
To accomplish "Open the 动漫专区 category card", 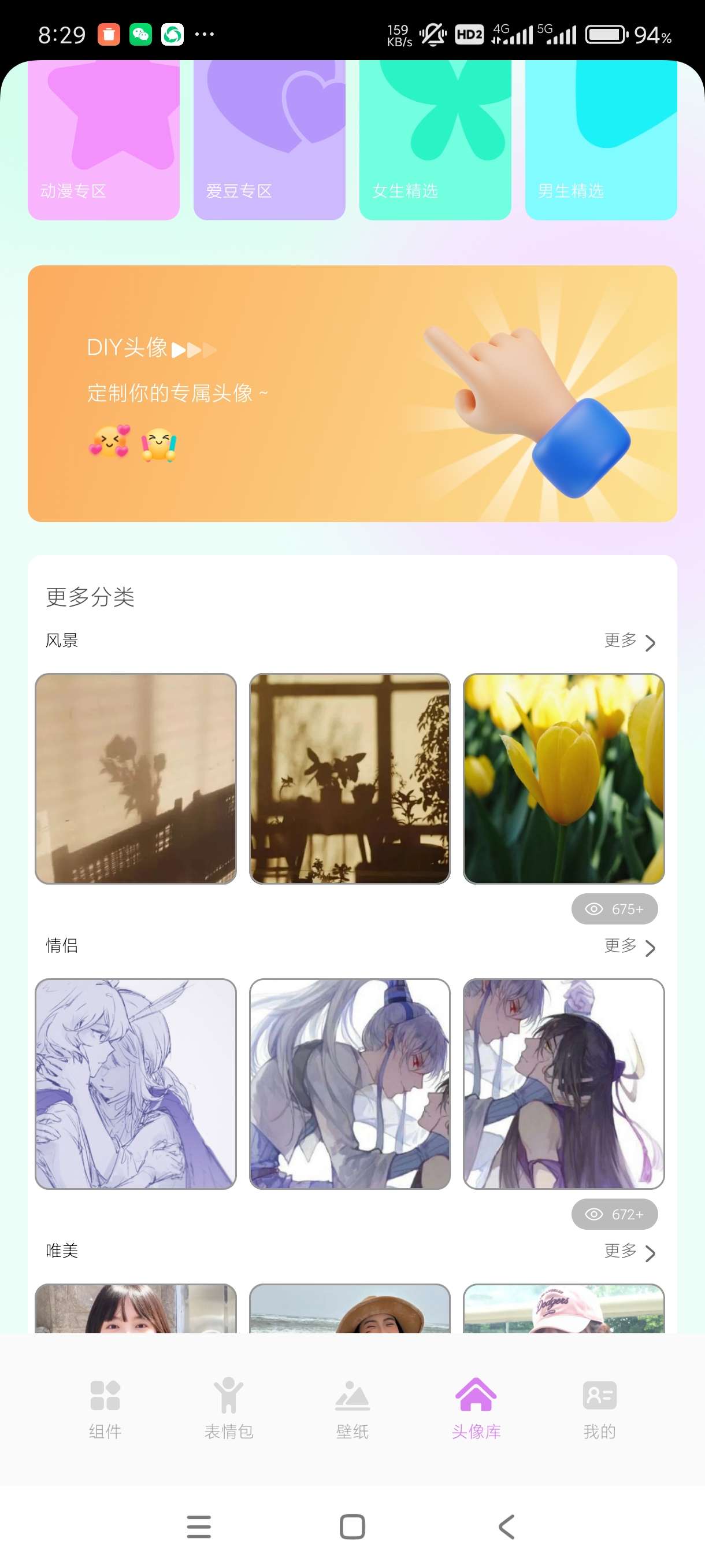I will [103, 140].
